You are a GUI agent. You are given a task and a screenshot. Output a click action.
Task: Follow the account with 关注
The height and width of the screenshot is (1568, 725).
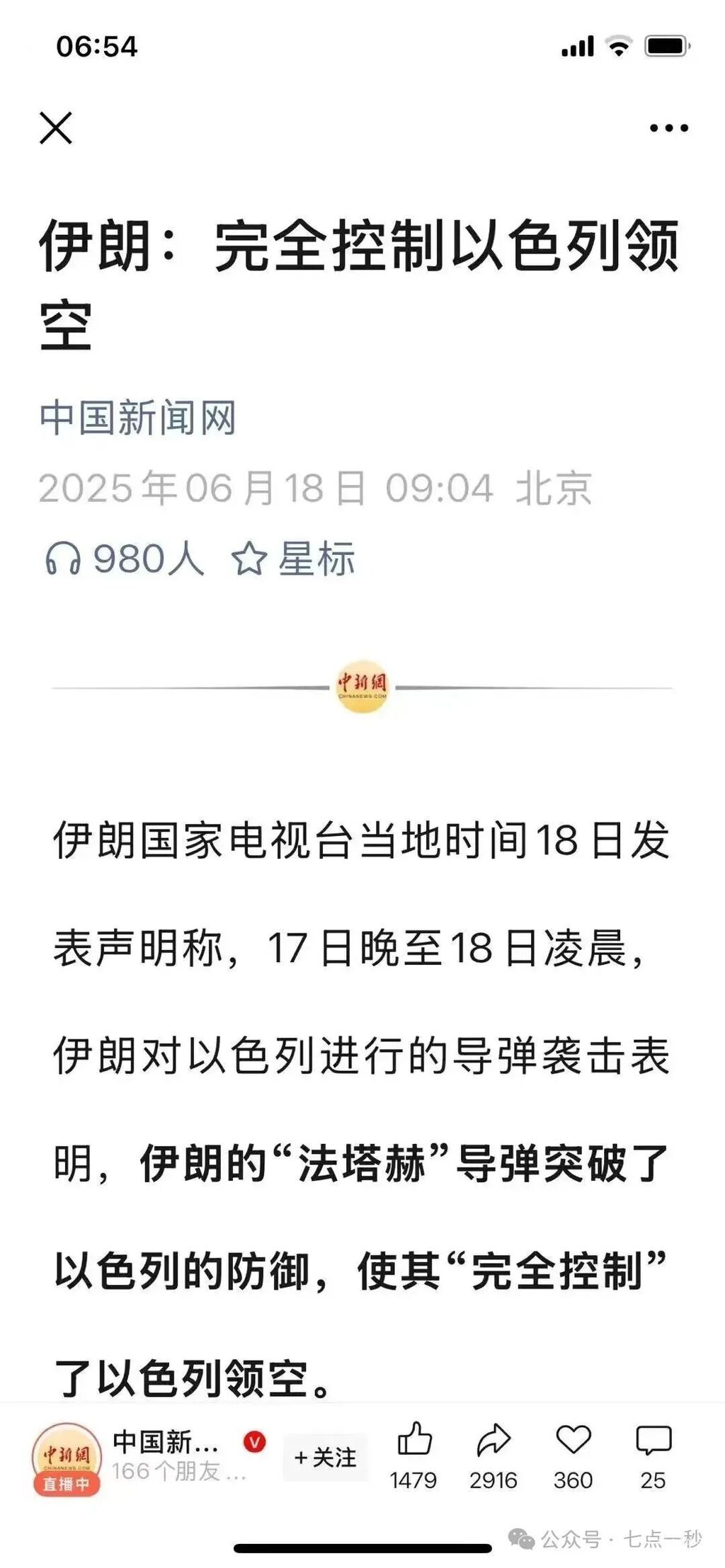click(325, 1458)
